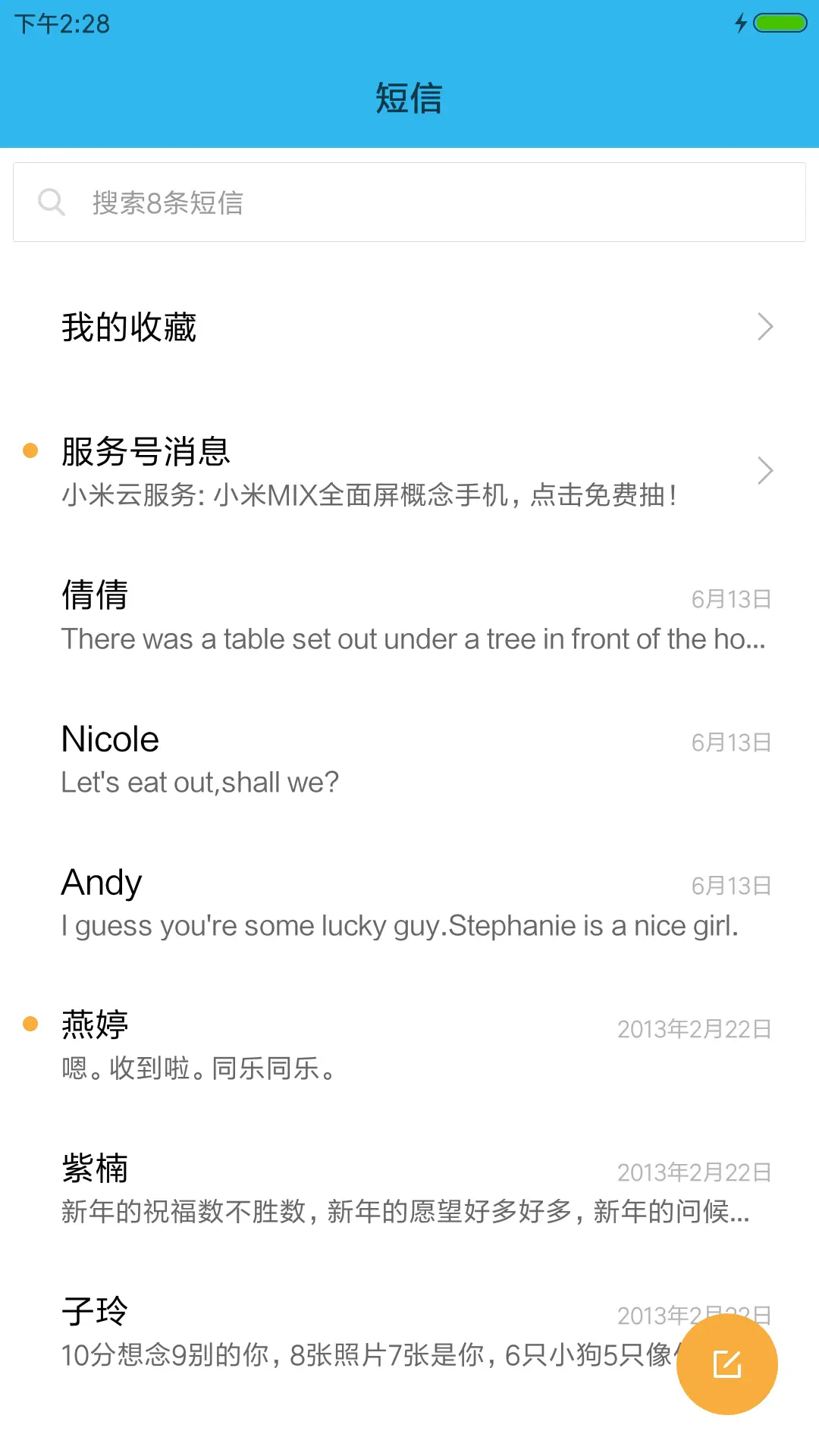The height and width of the screenshot is (1456, 819).
Task: Tap the chevron next to 我的收藏
Action: 765,326
